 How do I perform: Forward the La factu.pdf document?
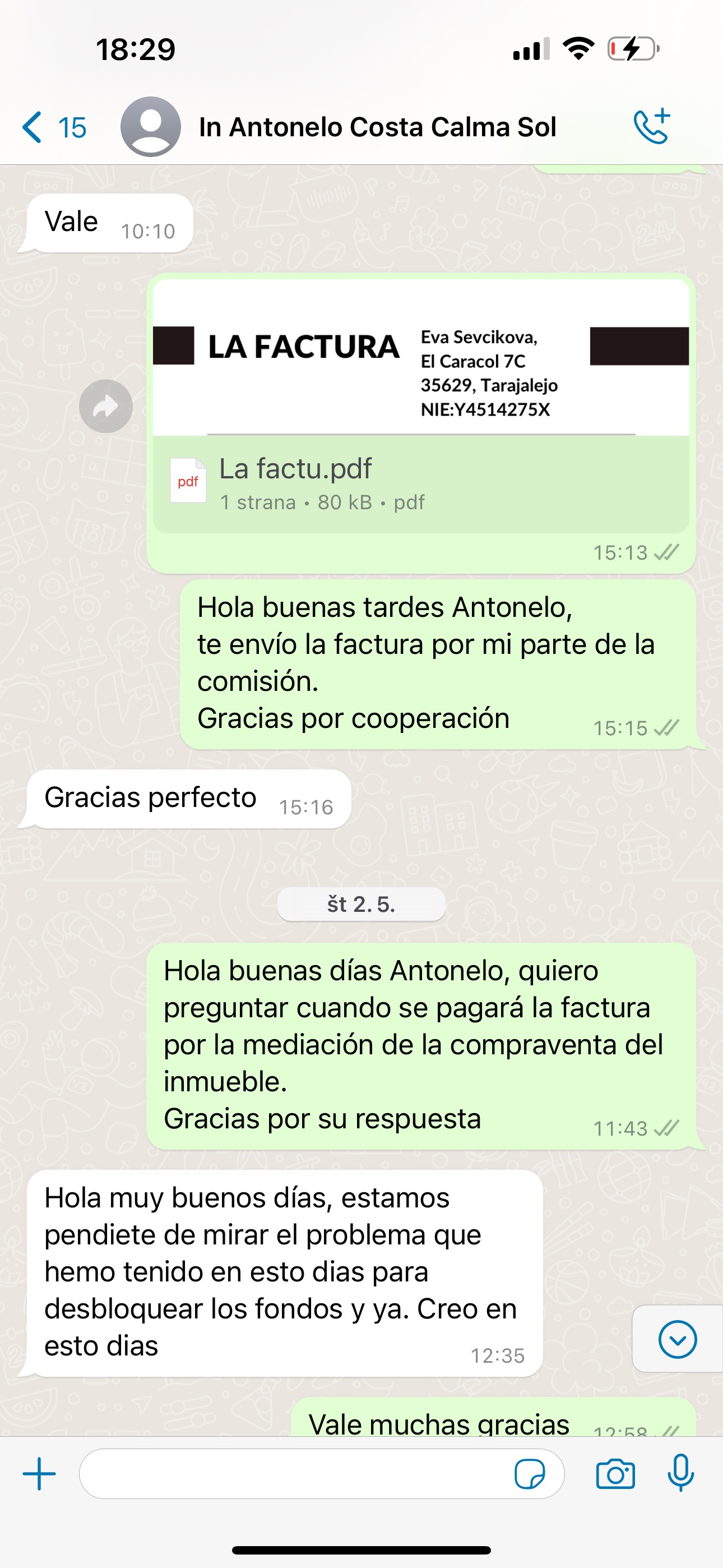tap(106, 406)
